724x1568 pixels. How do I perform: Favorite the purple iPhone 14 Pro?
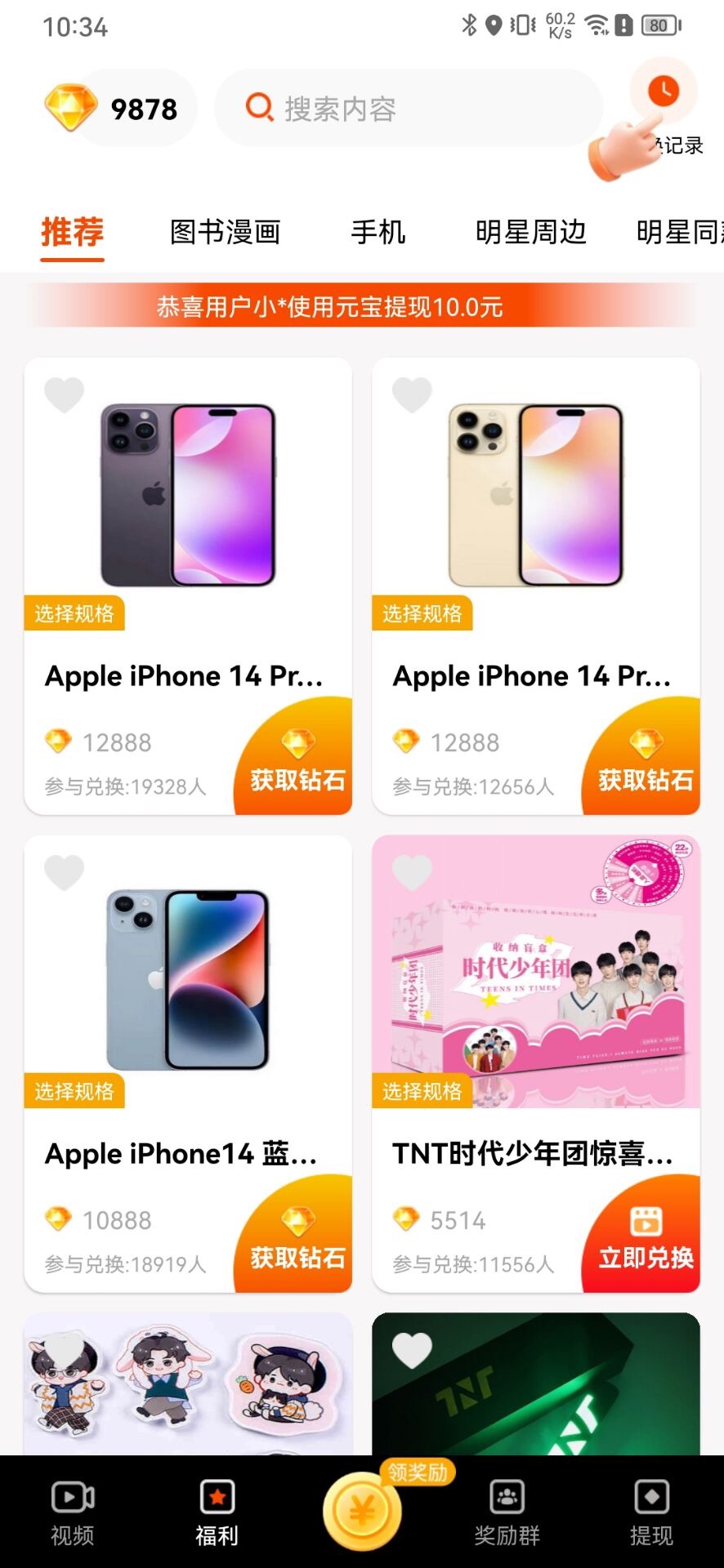pyautogui.click(x=65, y=395)
